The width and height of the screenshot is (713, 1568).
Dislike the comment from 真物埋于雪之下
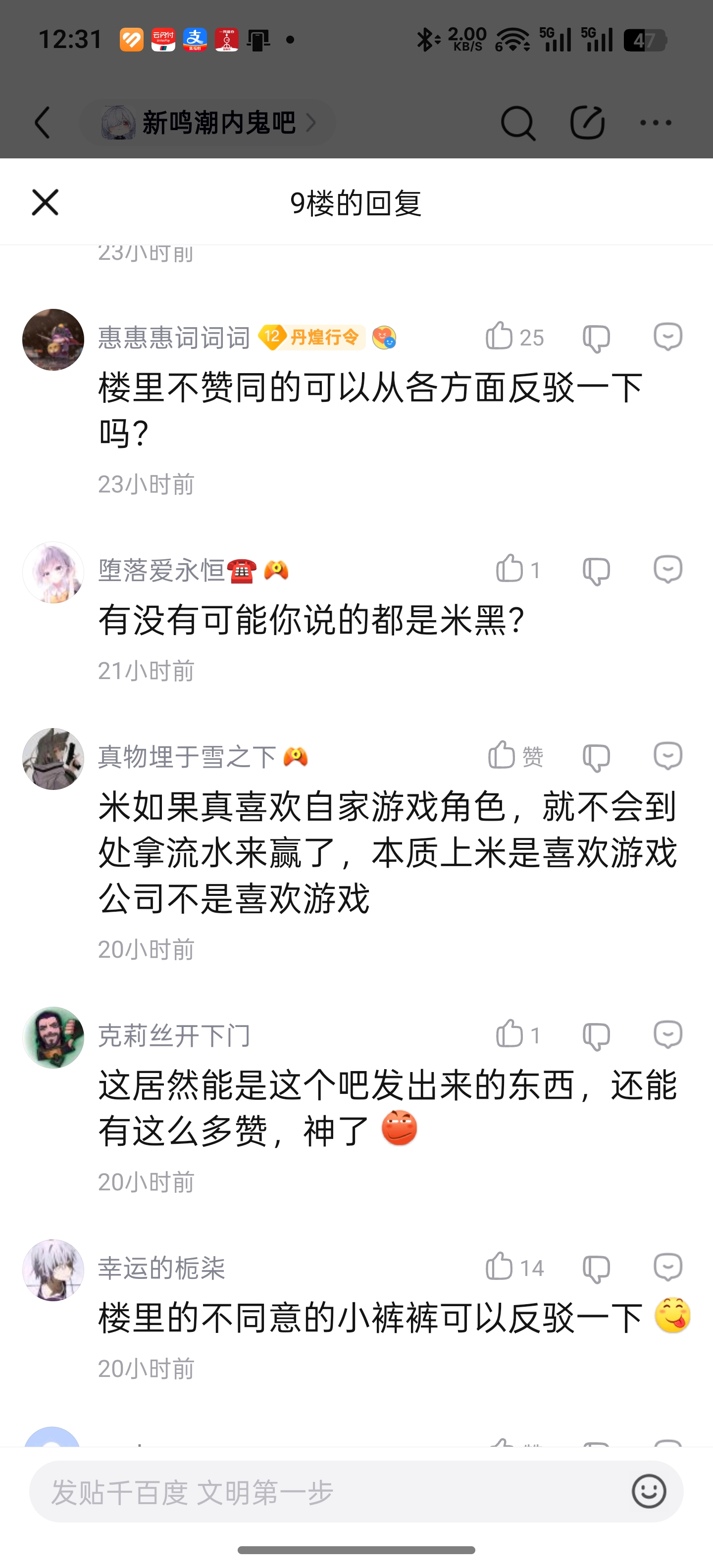(x=596, y=758)
